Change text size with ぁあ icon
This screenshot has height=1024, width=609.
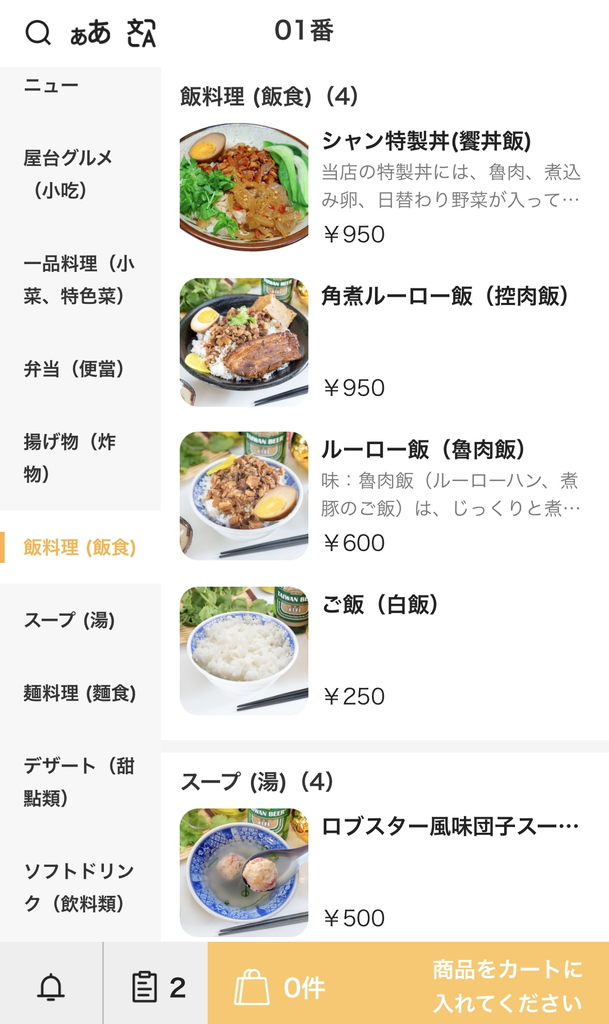pyautogui.click(x=90, y=33)
